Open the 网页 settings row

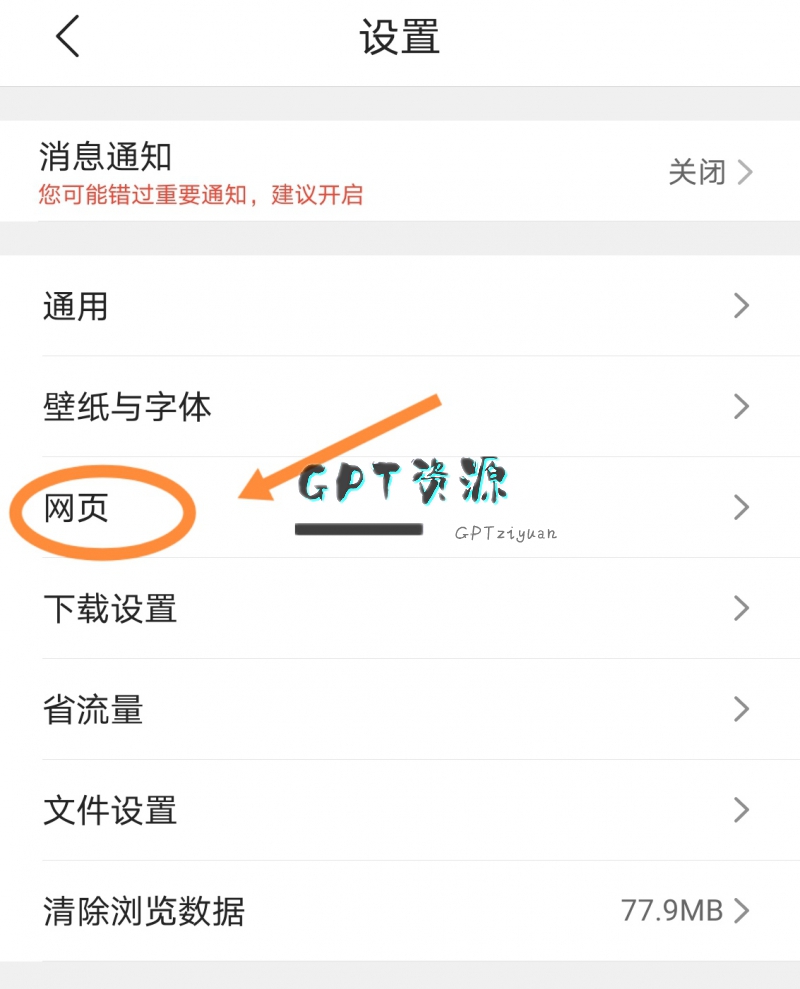[78, 508]
